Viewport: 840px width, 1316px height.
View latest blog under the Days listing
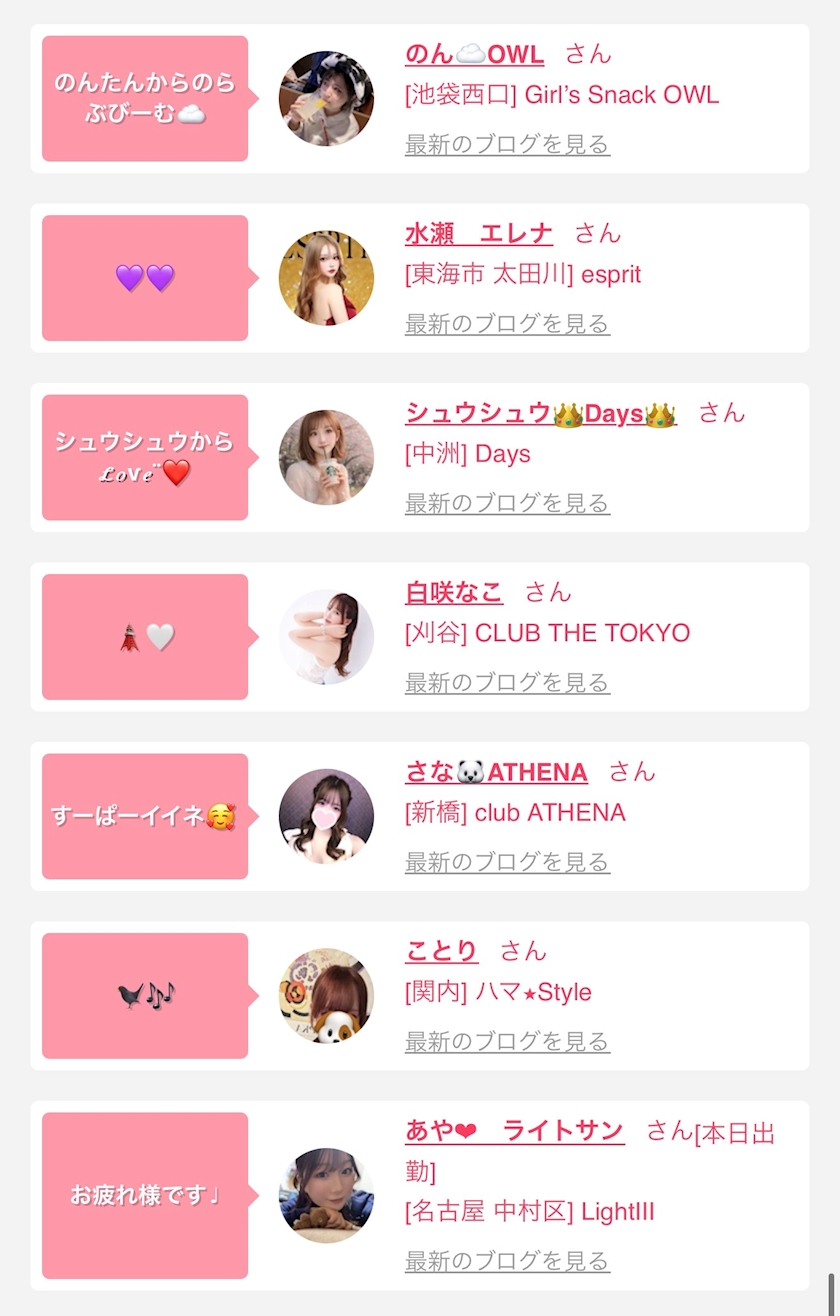coord(507,503)
